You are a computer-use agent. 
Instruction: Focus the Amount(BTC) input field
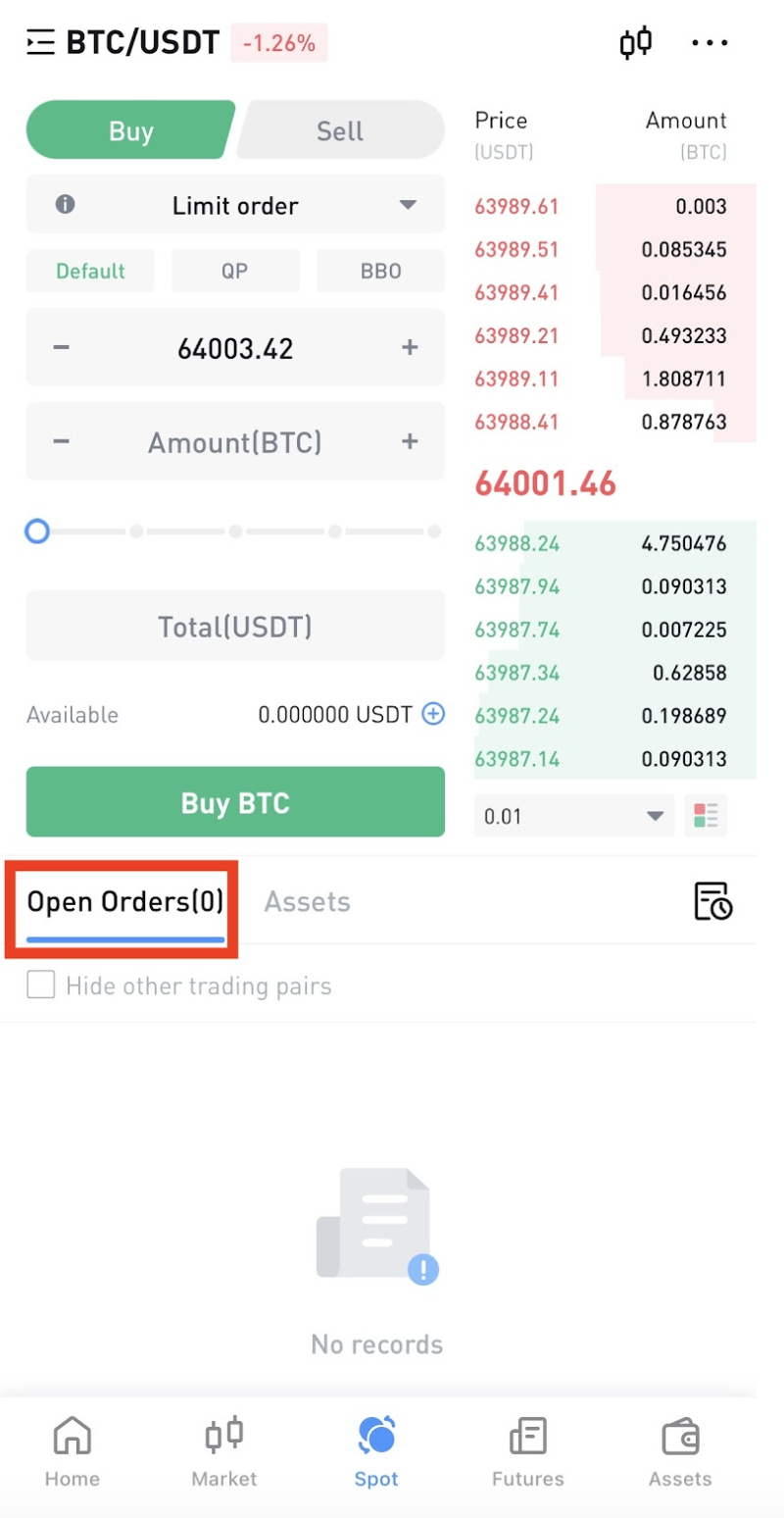pyautogui.click(x=235, y=442)
